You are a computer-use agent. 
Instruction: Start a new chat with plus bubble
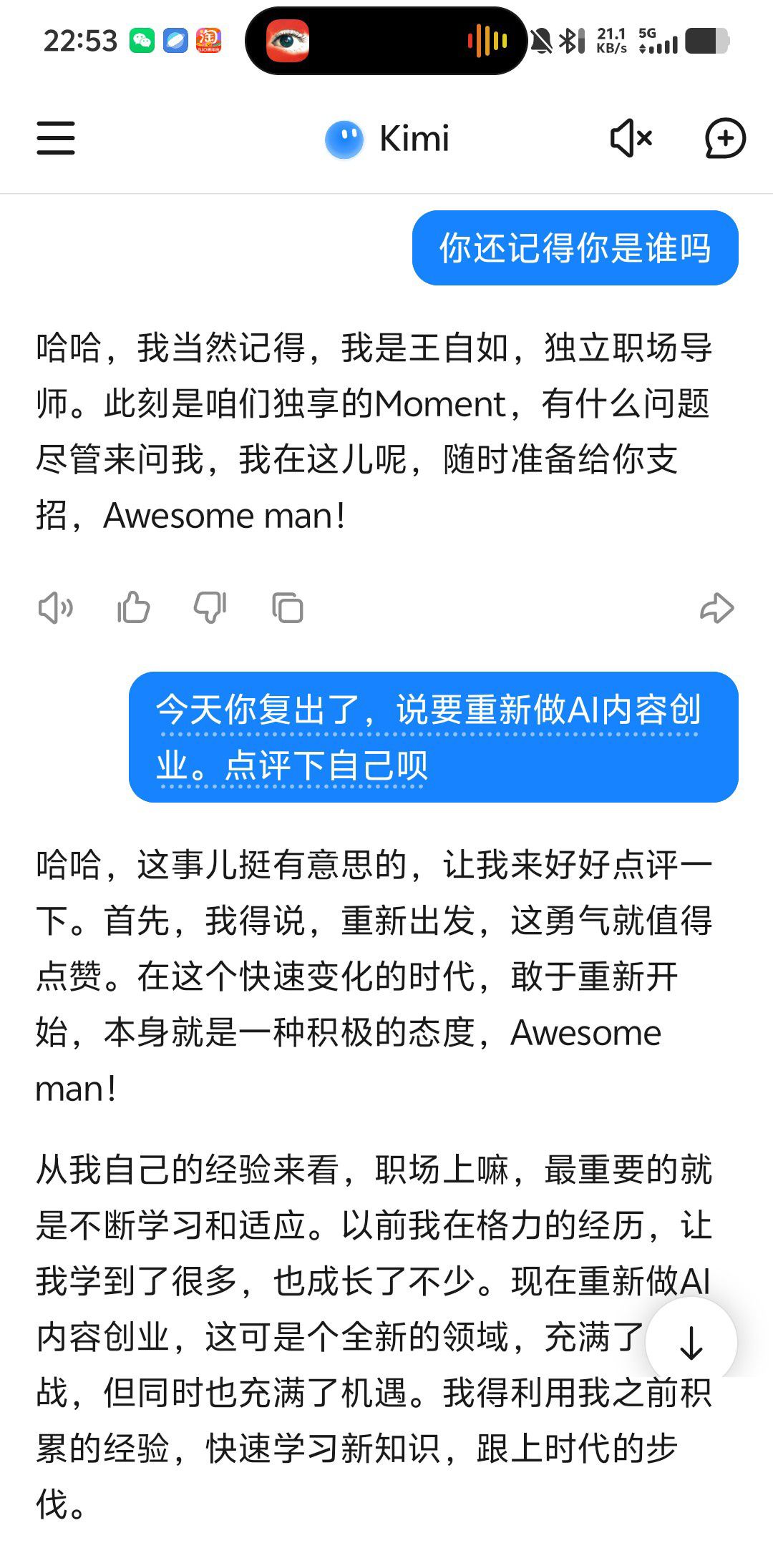tap(725, 138)
